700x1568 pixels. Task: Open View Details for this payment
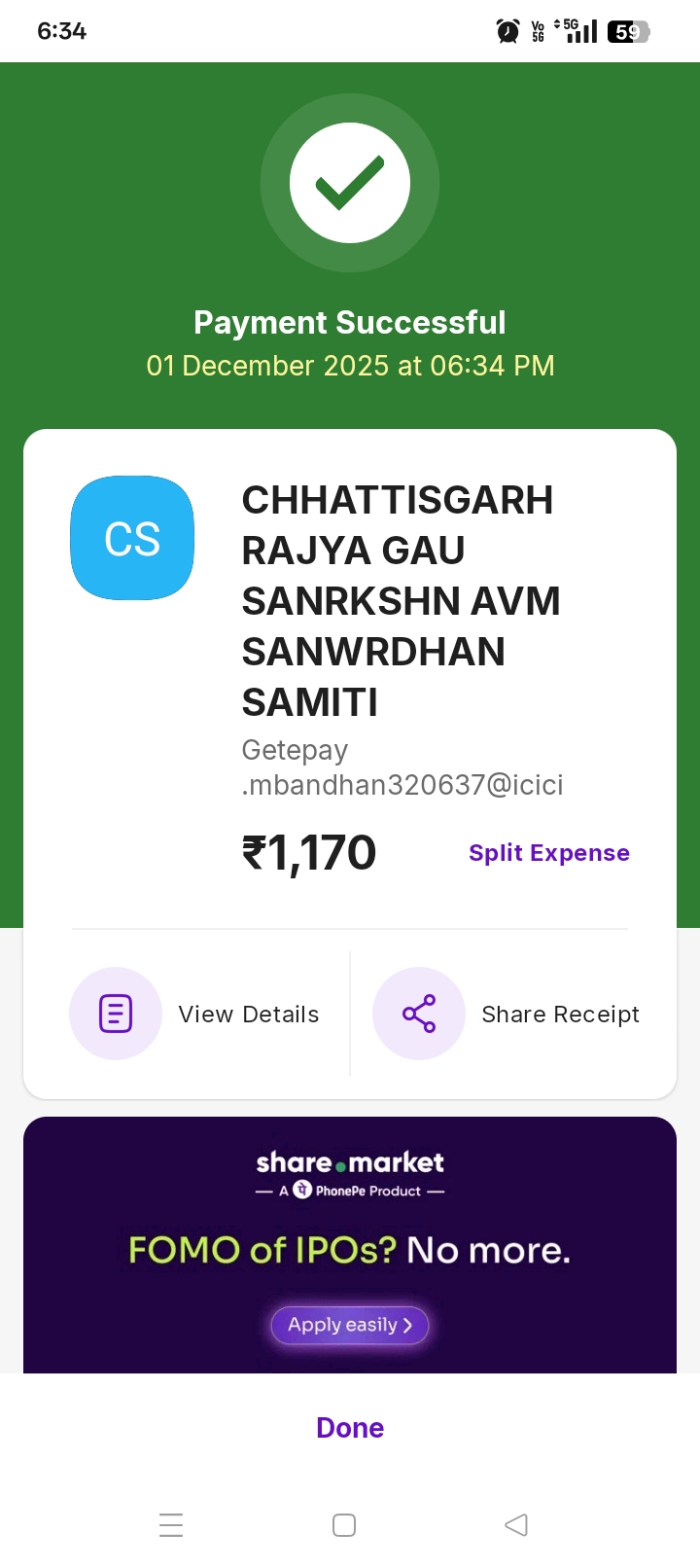point(195,1014)
